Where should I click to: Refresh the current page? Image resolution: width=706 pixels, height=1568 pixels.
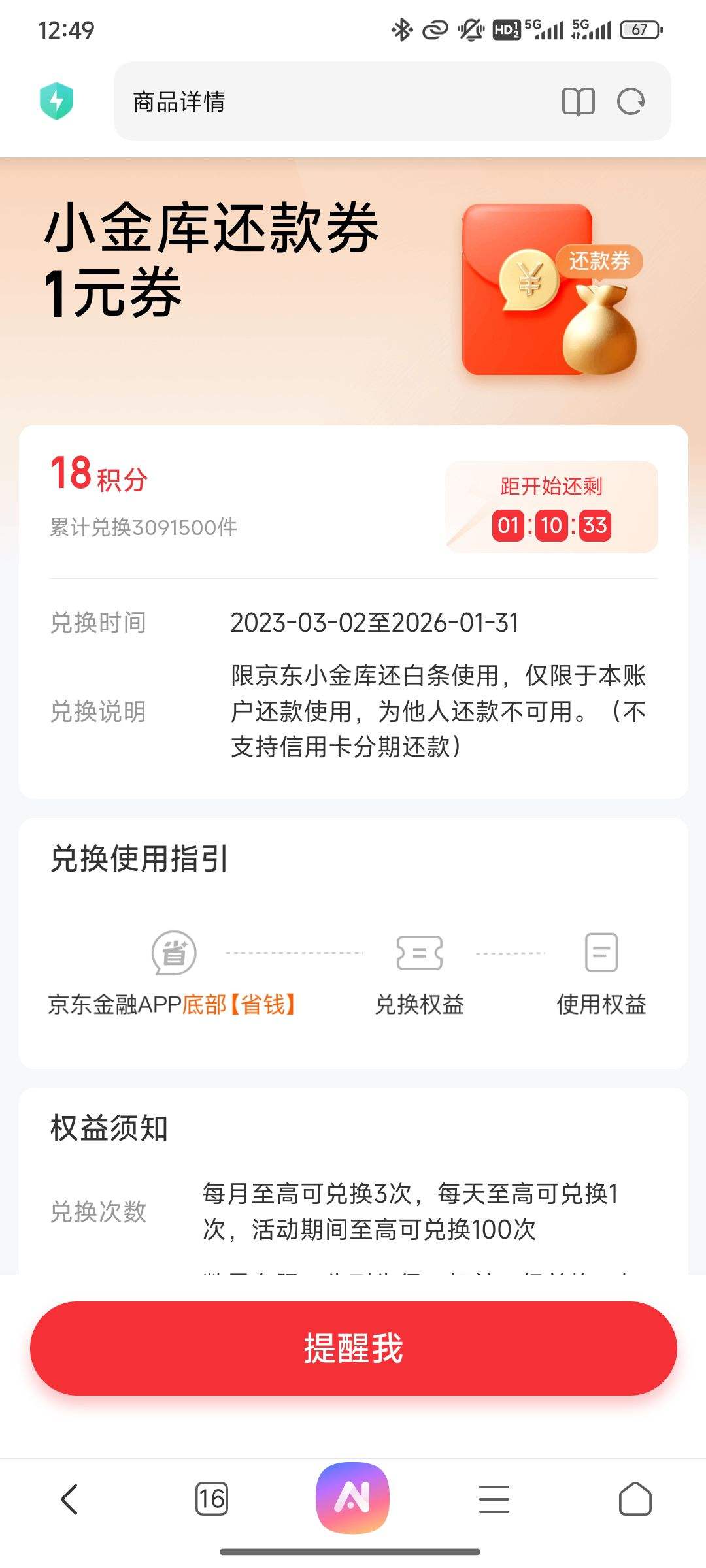point(630,103)
